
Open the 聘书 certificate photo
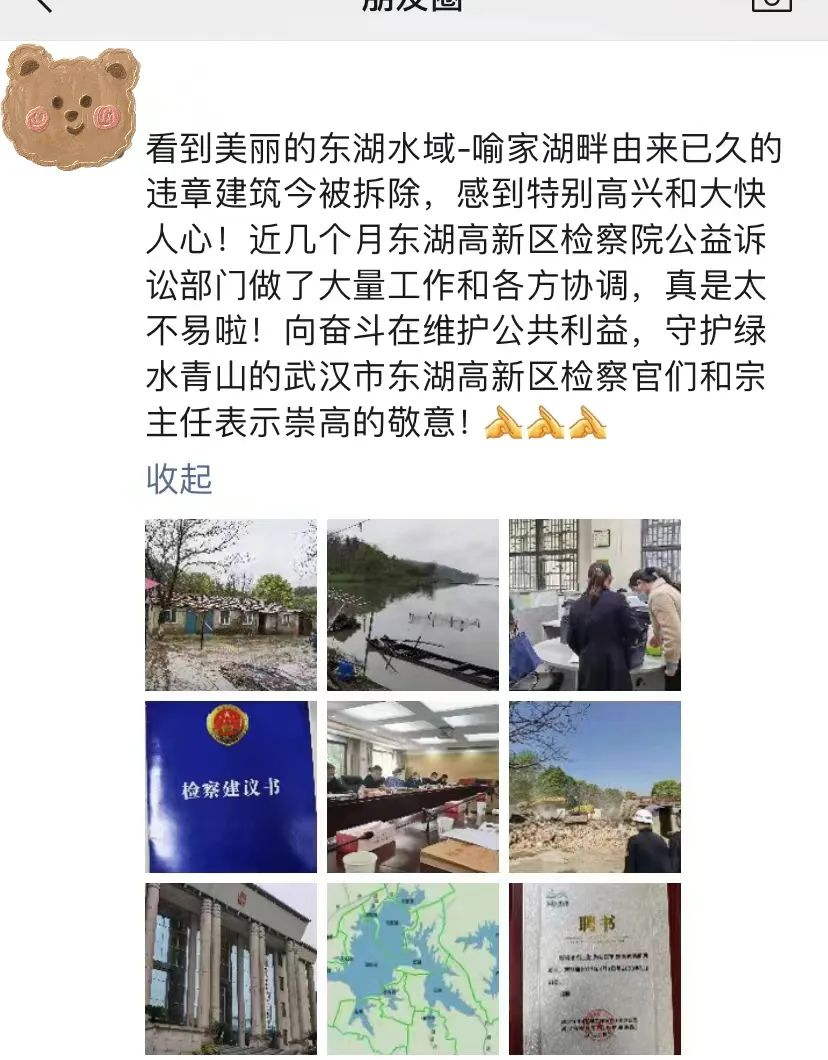[595, 968]
